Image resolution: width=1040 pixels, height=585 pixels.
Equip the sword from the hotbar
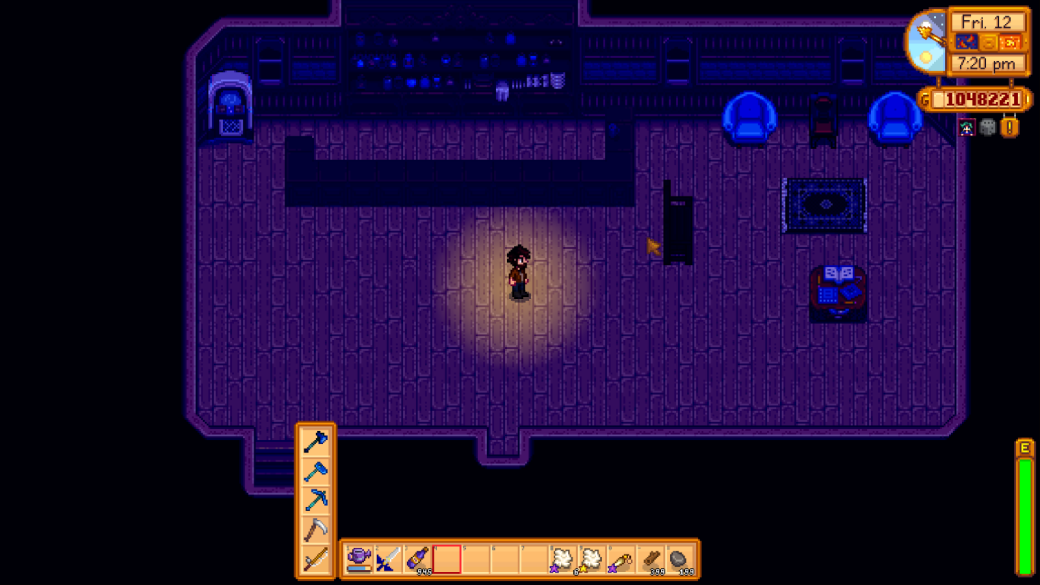(x=388, y=559)
